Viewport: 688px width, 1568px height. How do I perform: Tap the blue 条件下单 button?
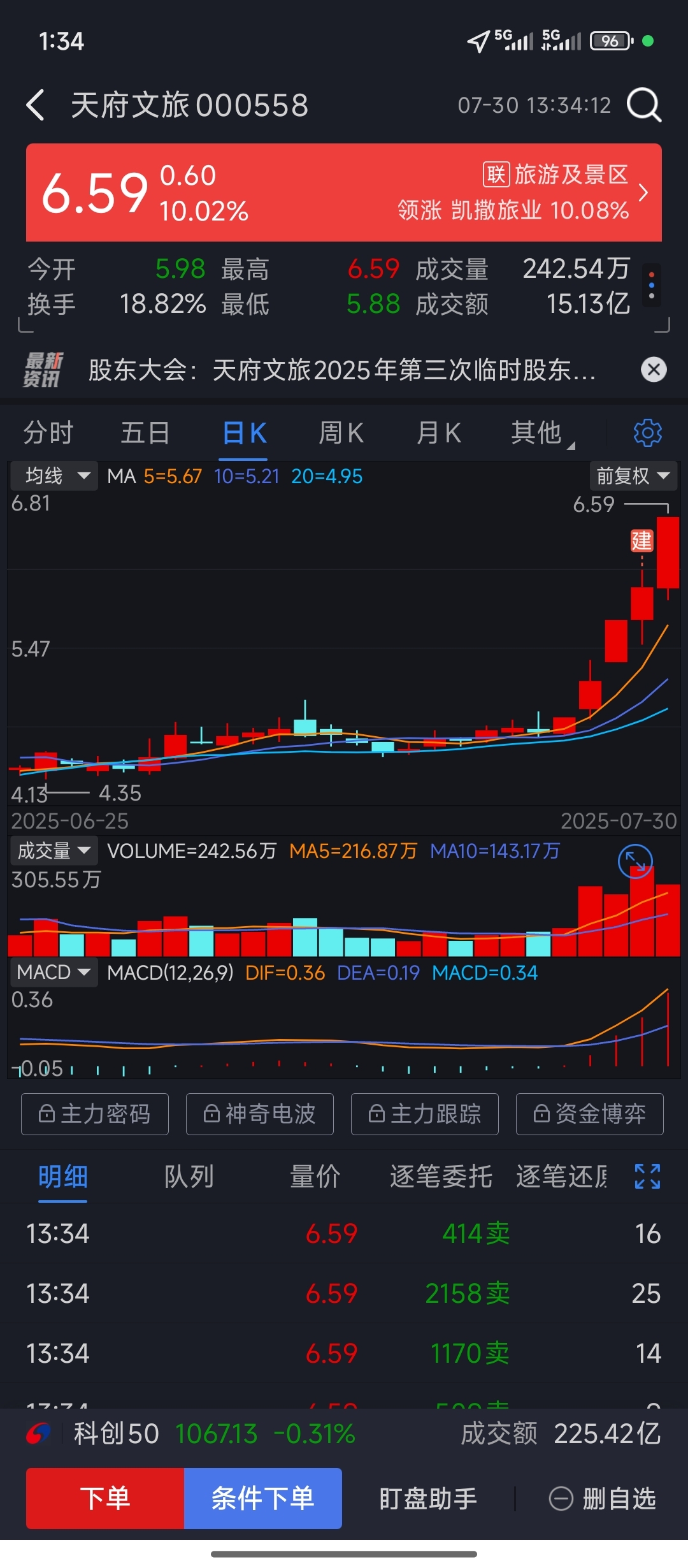coord(263,1498)
